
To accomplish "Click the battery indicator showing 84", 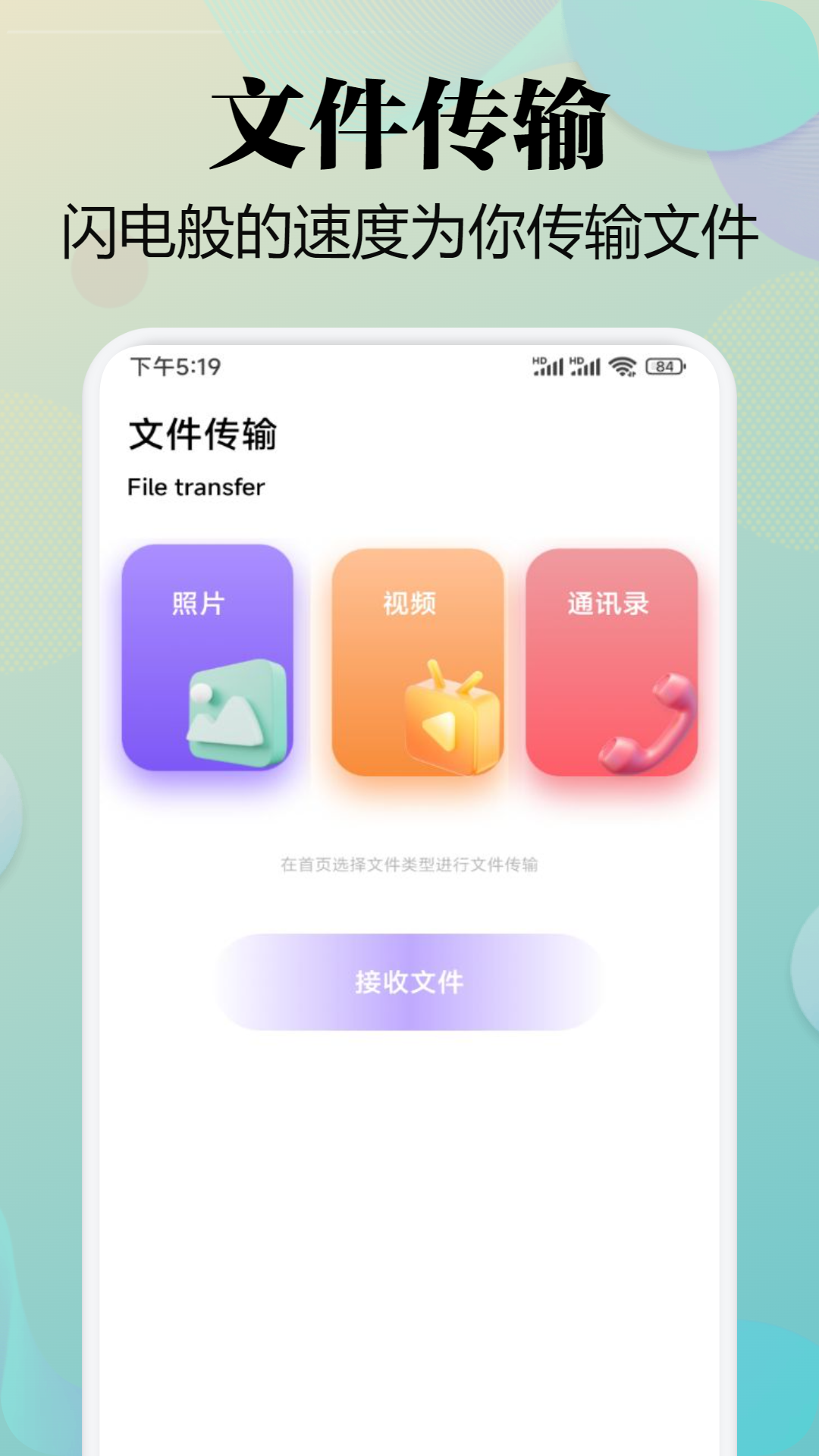I will point(664,366).
